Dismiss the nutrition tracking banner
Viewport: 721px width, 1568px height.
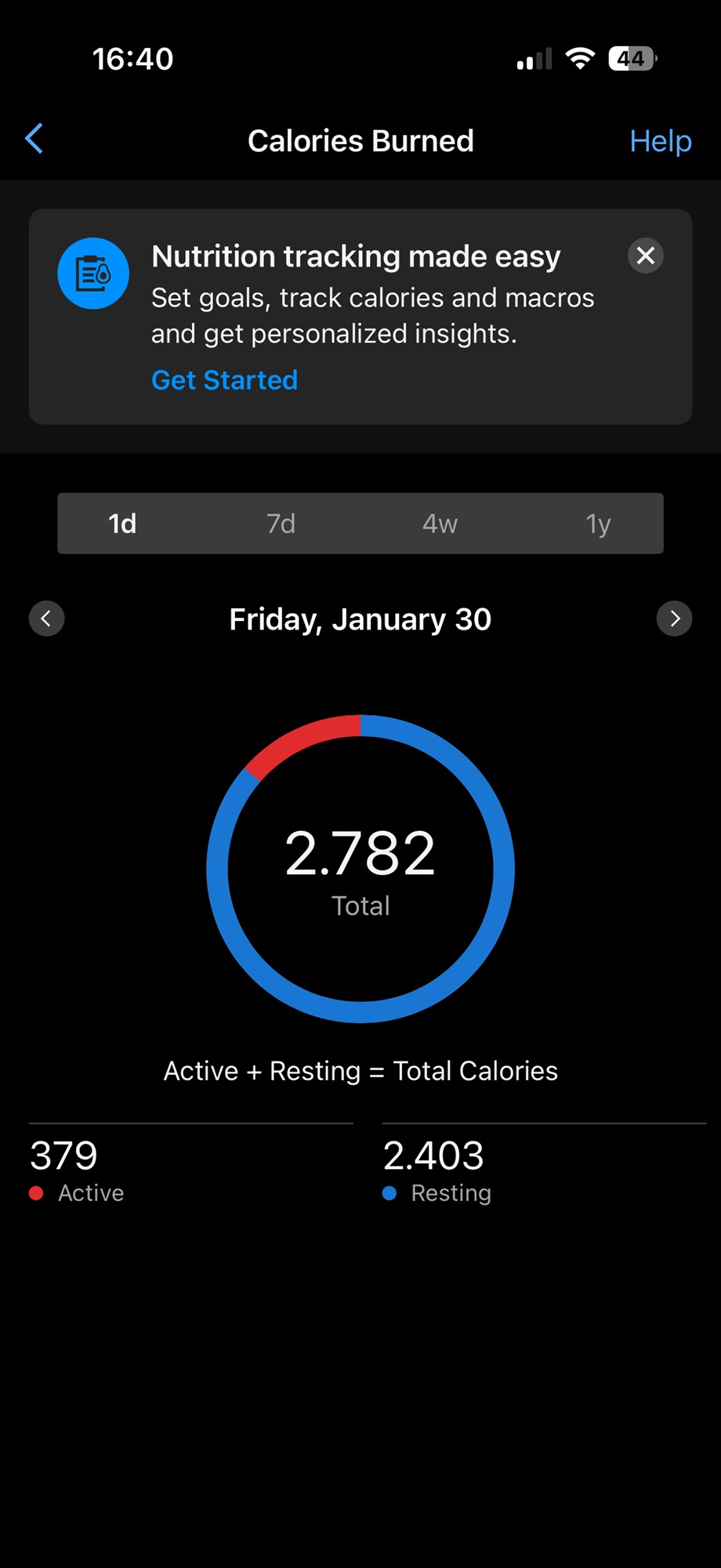[645, 256]
